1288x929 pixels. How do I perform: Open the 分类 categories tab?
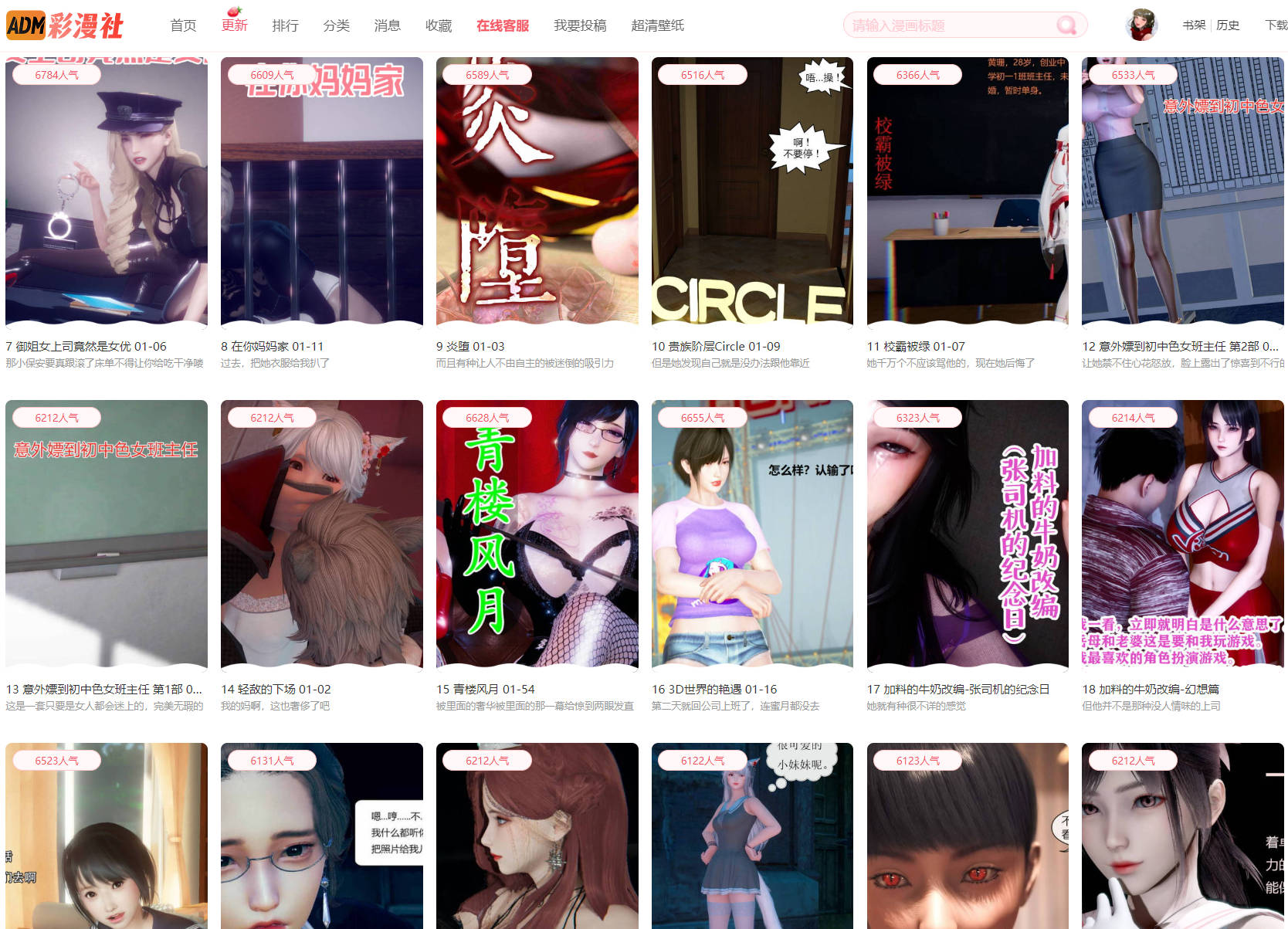click(336, 25)
